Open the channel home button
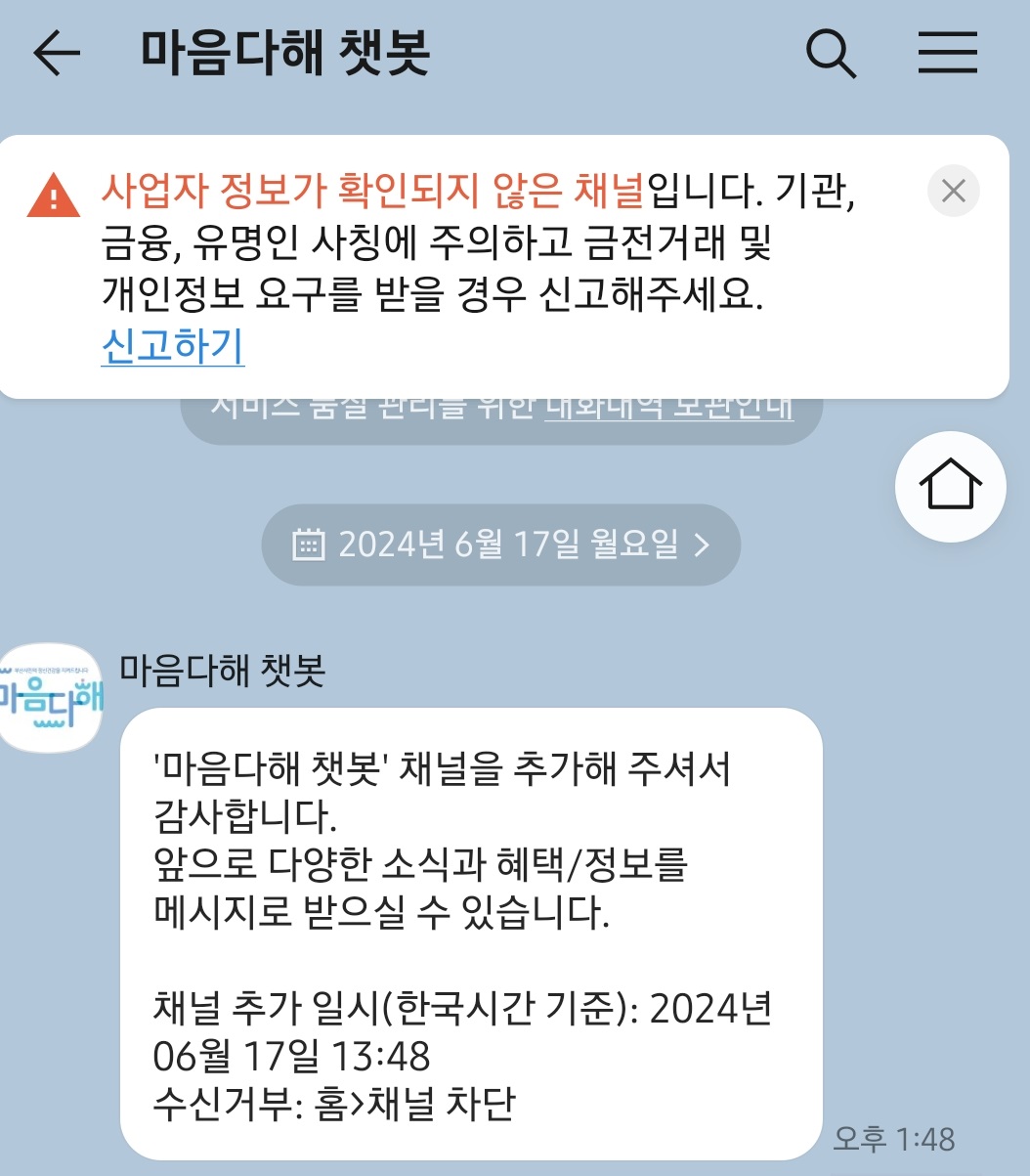Viewport: 1030px width, 1176px height. tap(950, 487)
